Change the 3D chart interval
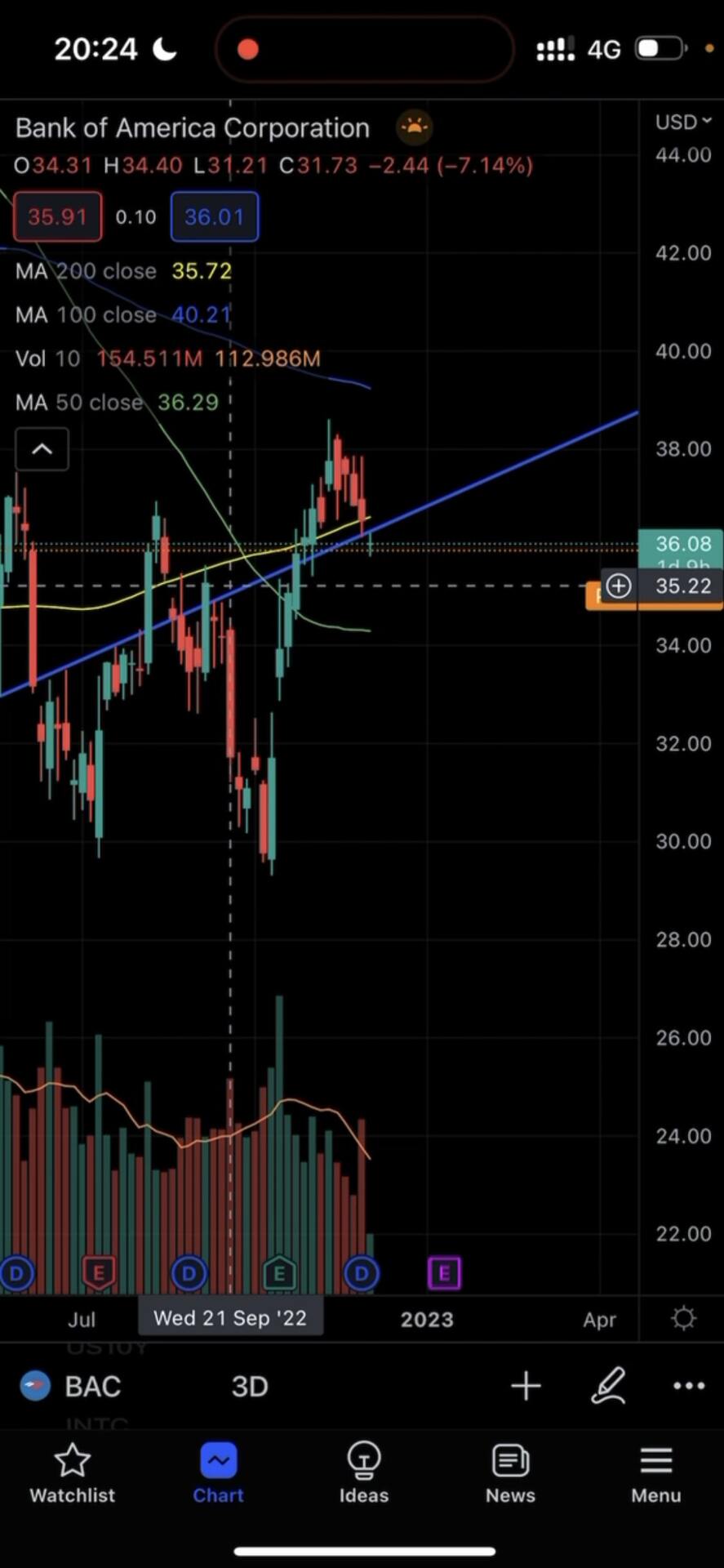Viewport: 724px width, 1568px height. tap(250, 1386)
